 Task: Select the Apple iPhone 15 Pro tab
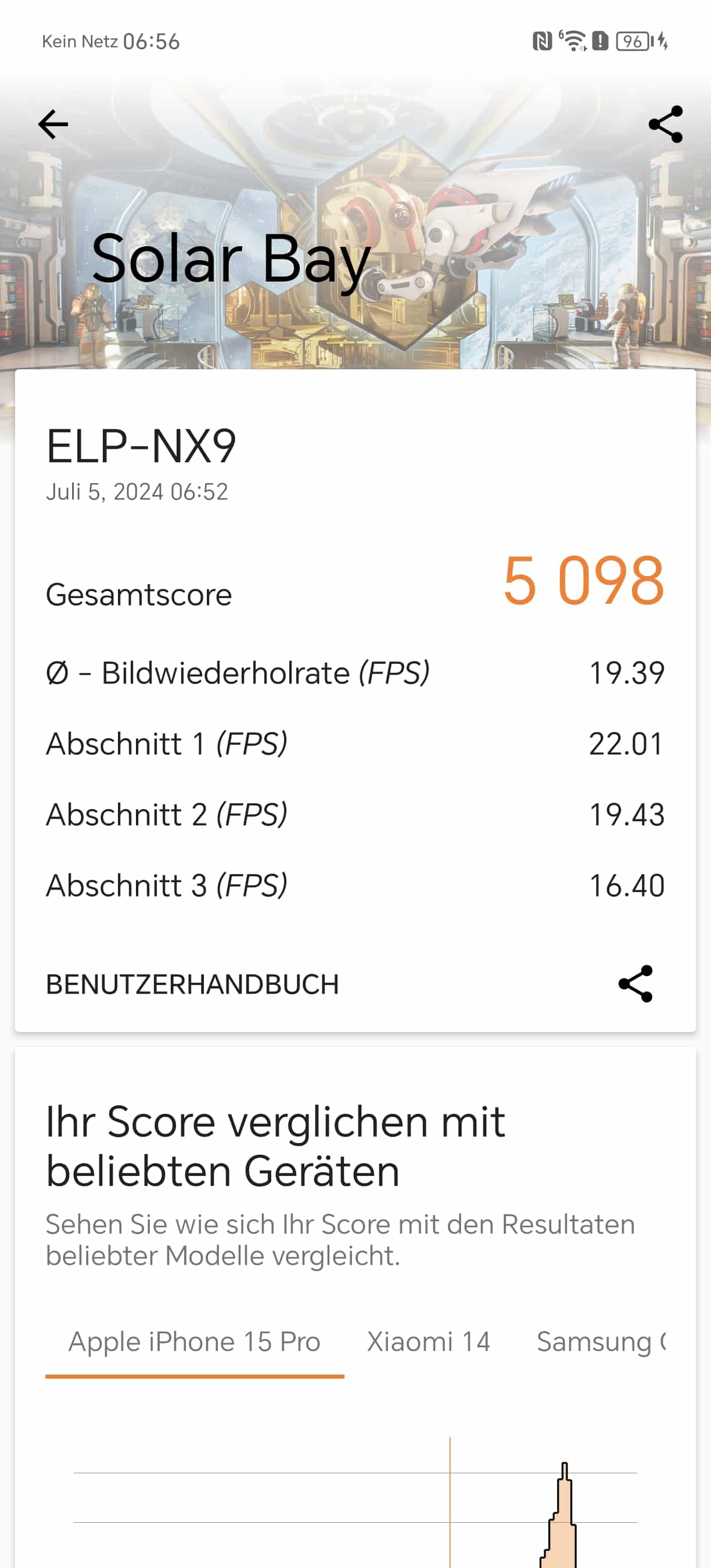[194, 1342]
